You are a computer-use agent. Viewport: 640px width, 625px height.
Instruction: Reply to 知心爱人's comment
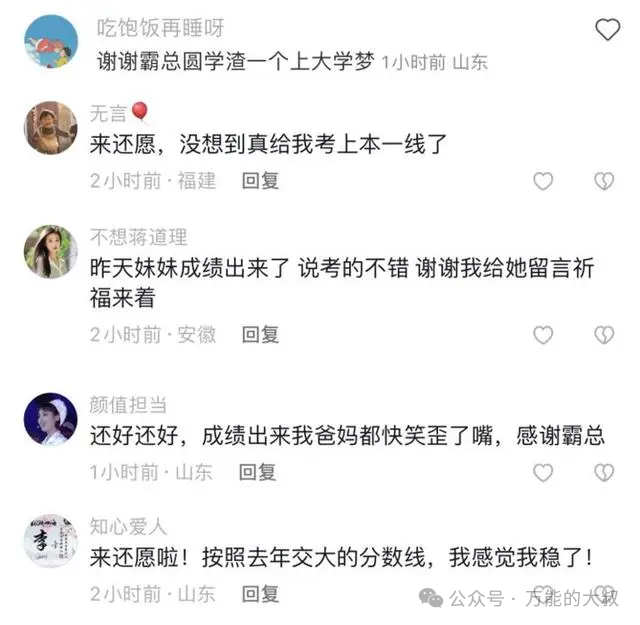pyautogui.click(x=261, y=593)
